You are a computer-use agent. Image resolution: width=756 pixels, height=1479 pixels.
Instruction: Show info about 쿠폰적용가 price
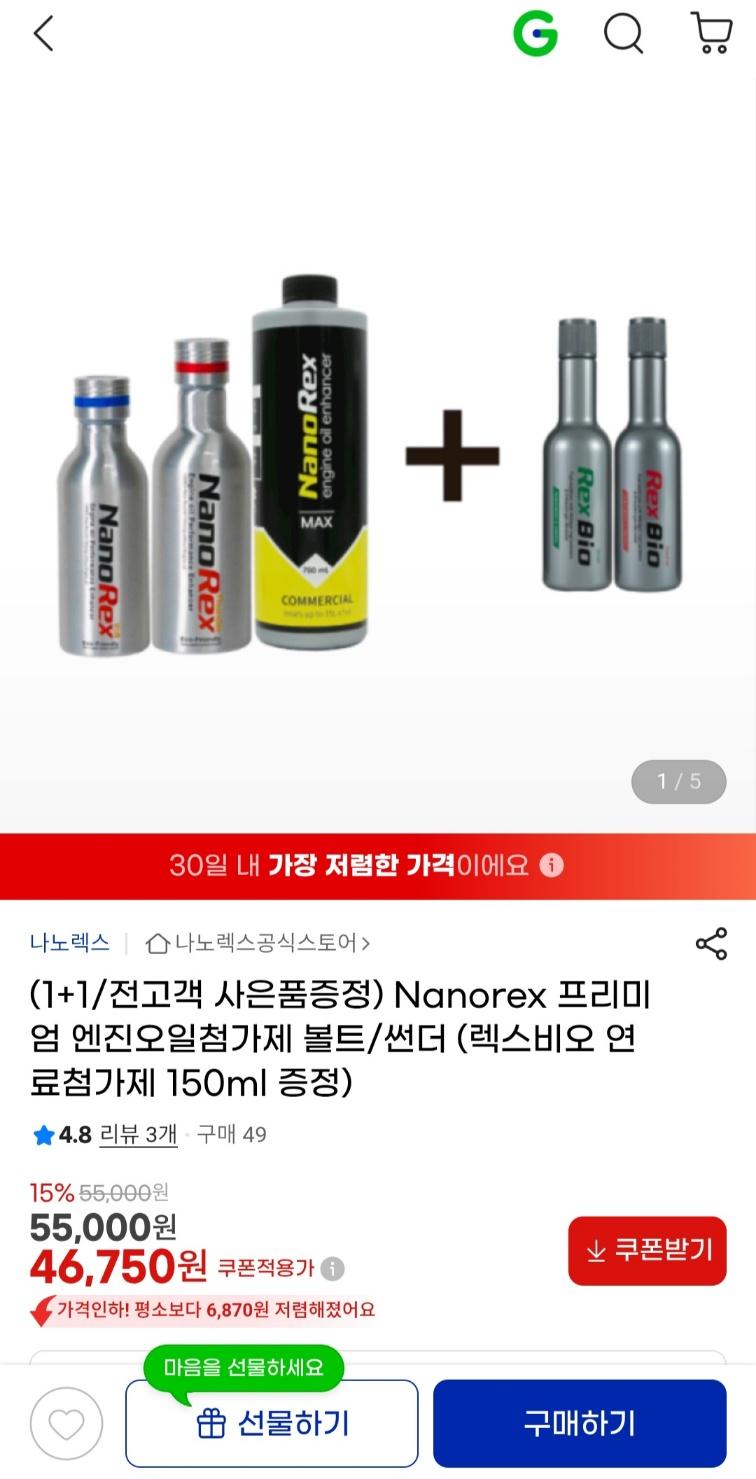coord(332,1269)
